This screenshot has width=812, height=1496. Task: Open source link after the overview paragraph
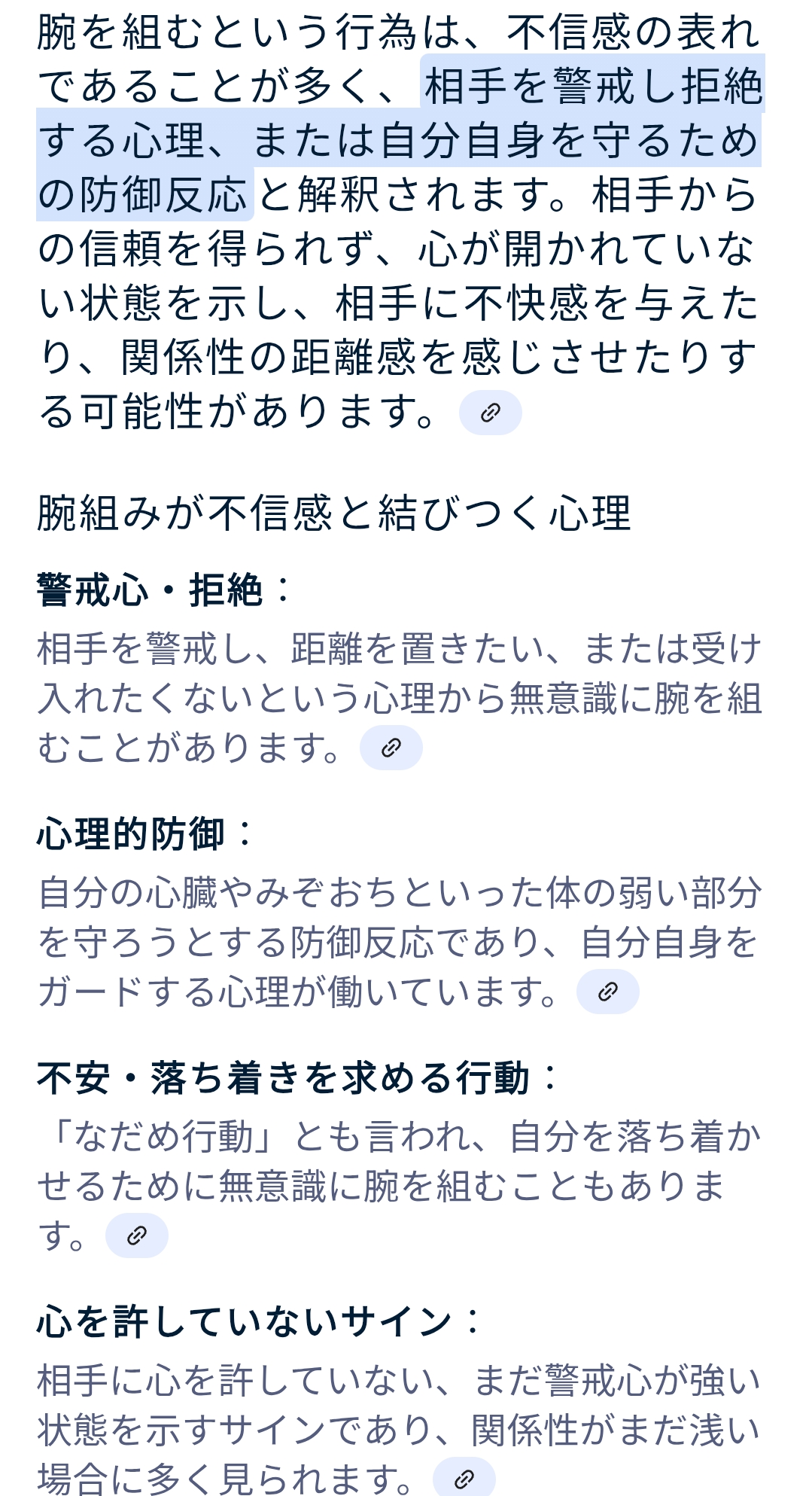(490, 413)
